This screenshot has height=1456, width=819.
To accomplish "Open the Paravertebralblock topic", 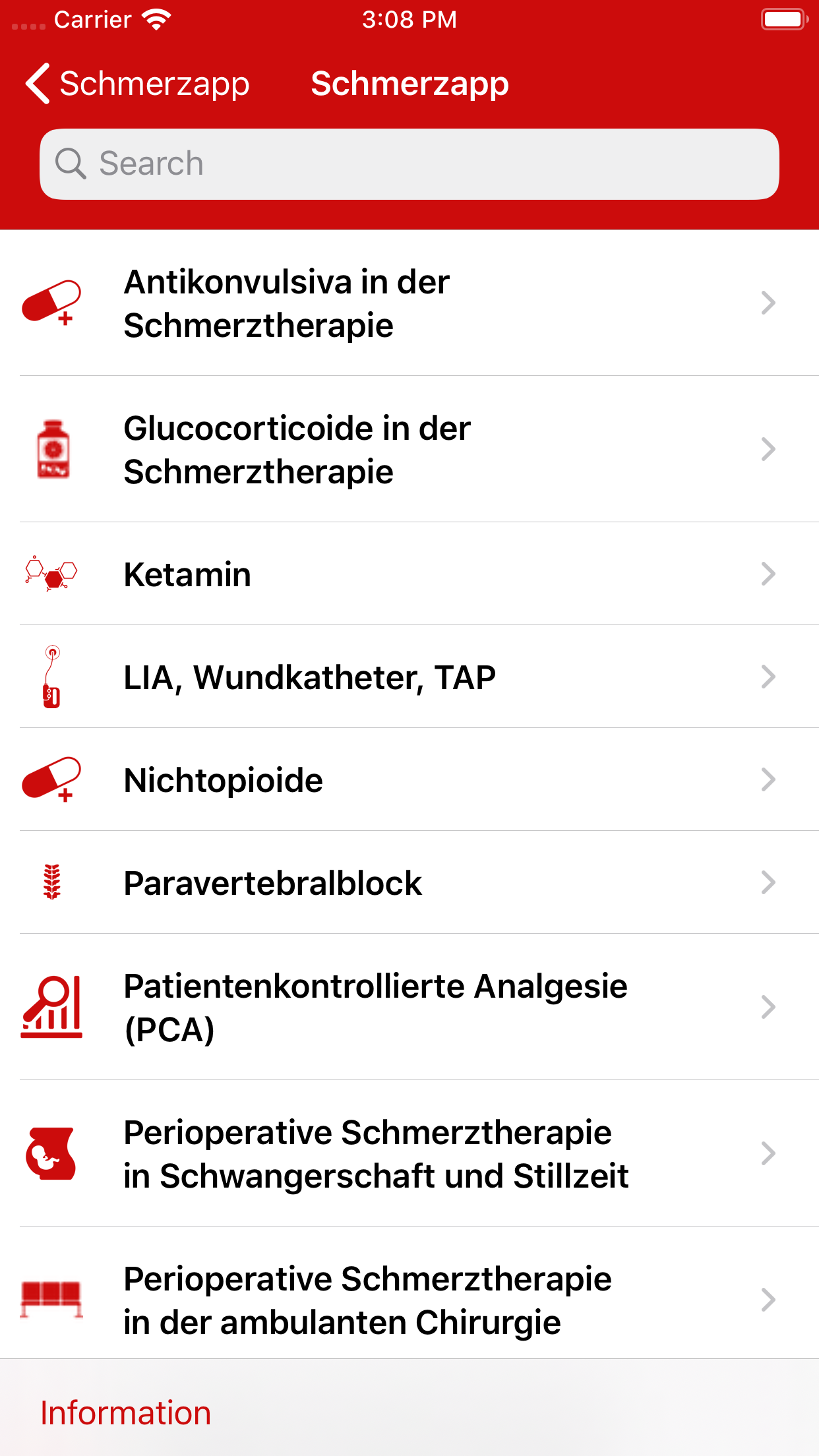I will (x=409, y=883).
